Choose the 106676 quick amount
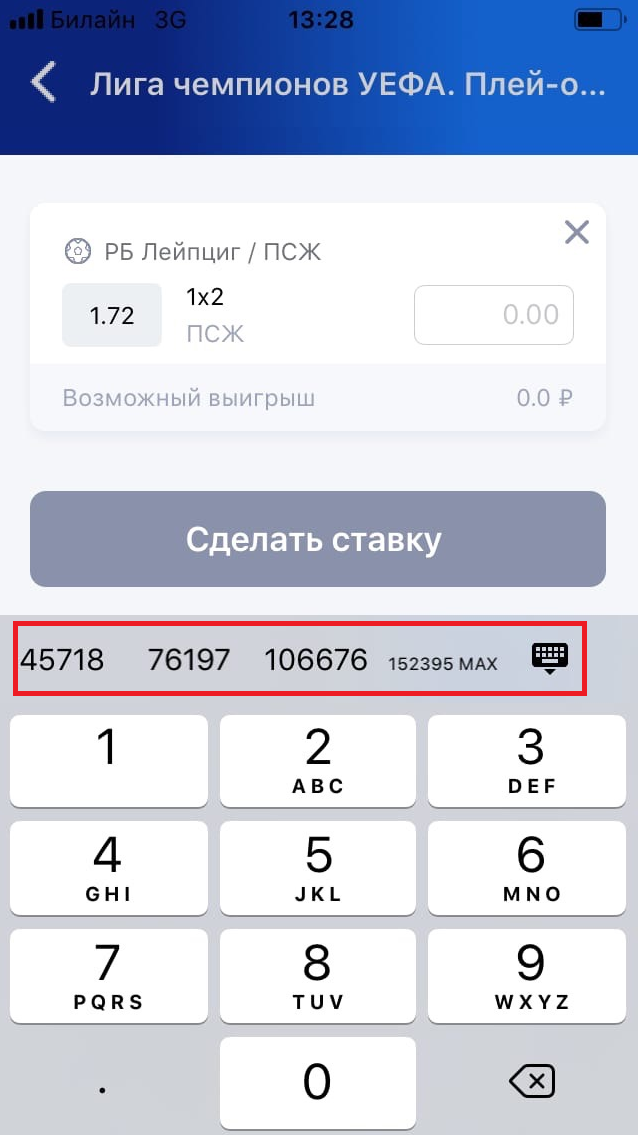The image size is (638, 1135). [x=316, y=659]
